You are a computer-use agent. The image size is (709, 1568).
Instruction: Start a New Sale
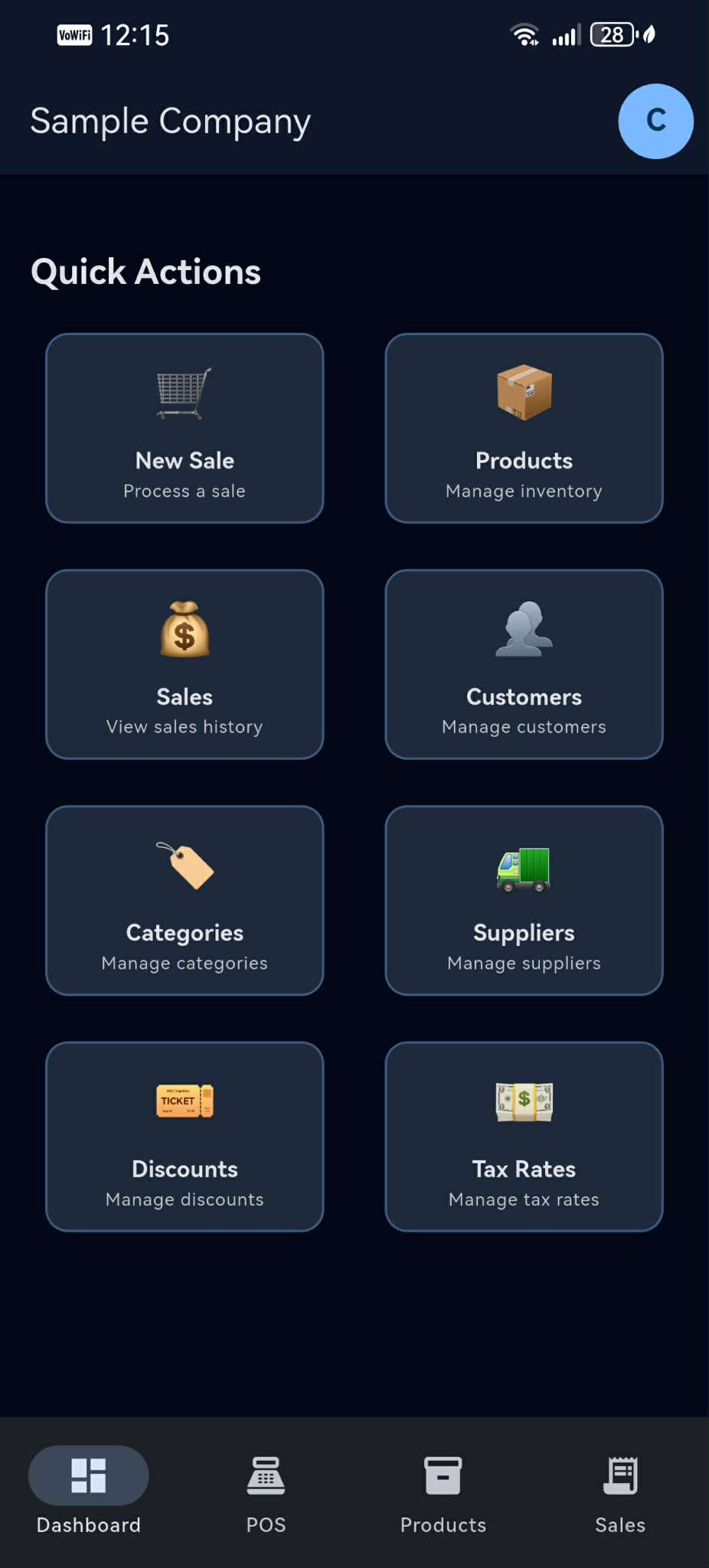(x=185, y=429)
